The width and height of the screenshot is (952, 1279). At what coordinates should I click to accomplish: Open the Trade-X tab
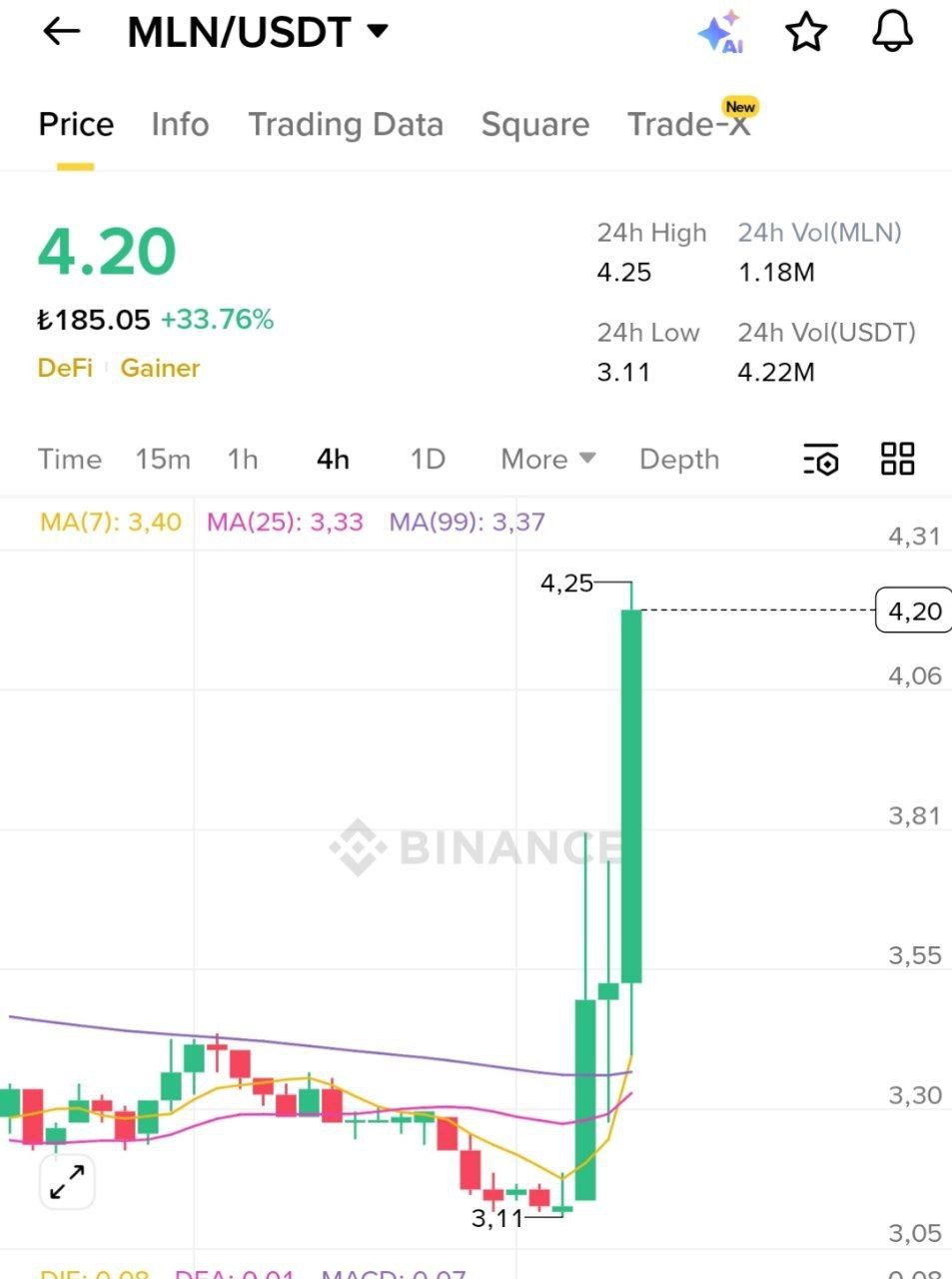pos(688,125)
